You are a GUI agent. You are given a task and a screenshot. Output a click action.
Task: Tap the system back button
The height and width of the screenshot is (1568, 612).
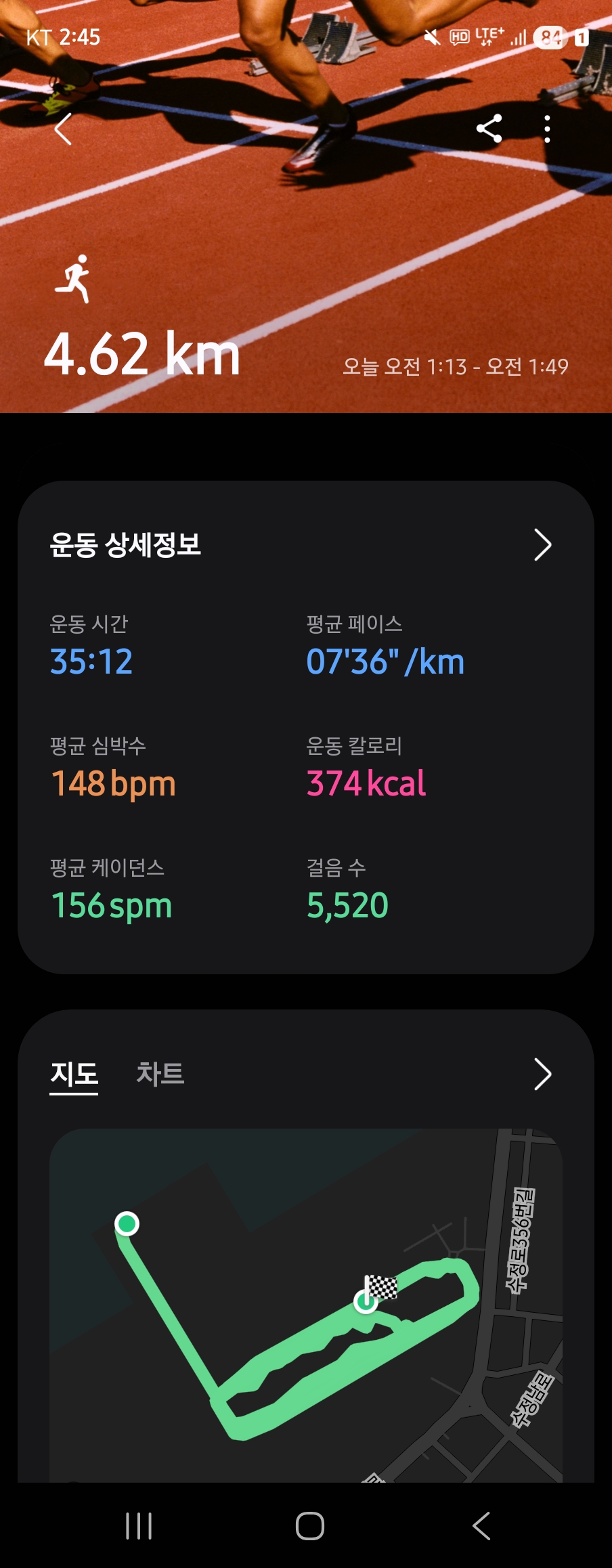click(x=481, y=1526)
